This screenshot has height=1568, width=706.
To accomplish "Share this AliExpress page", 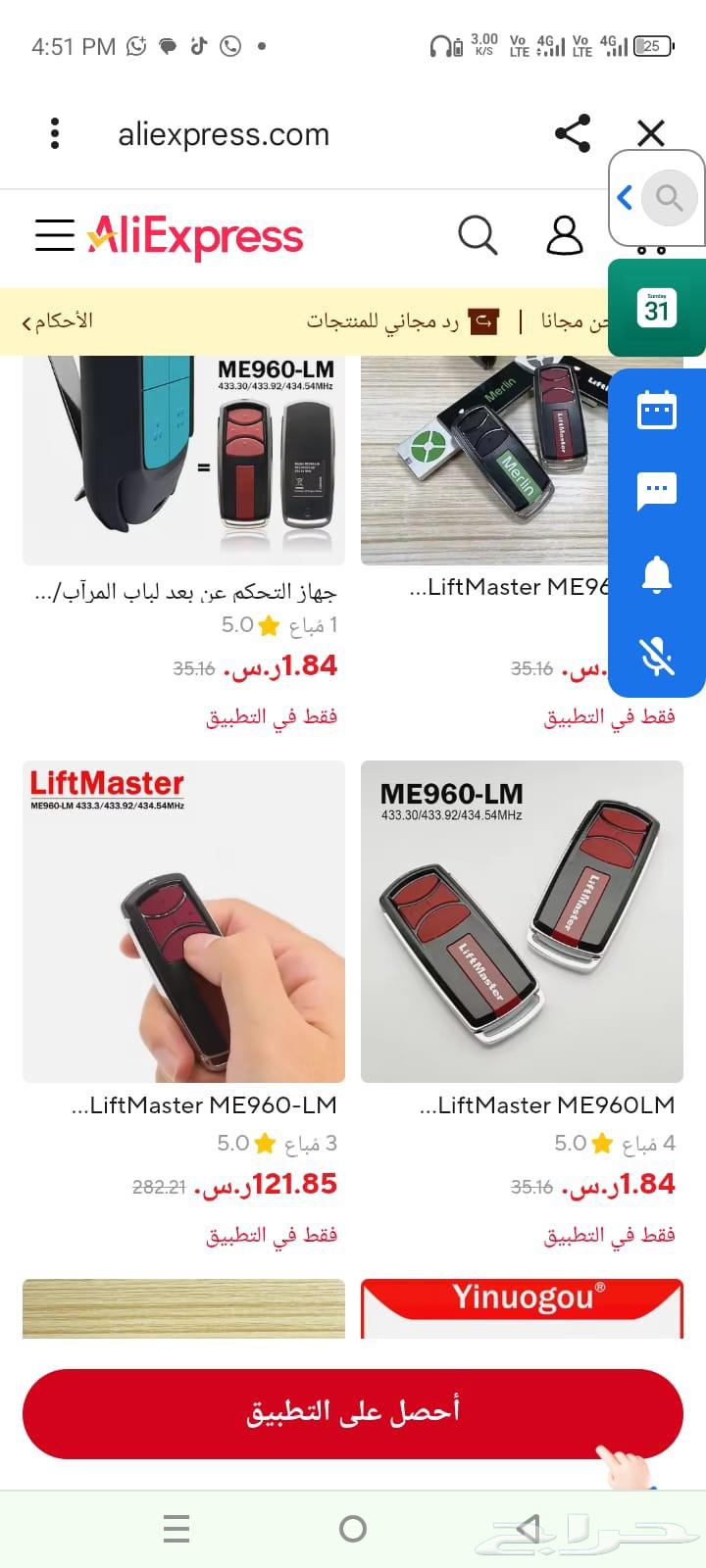I will coord(573,133).
